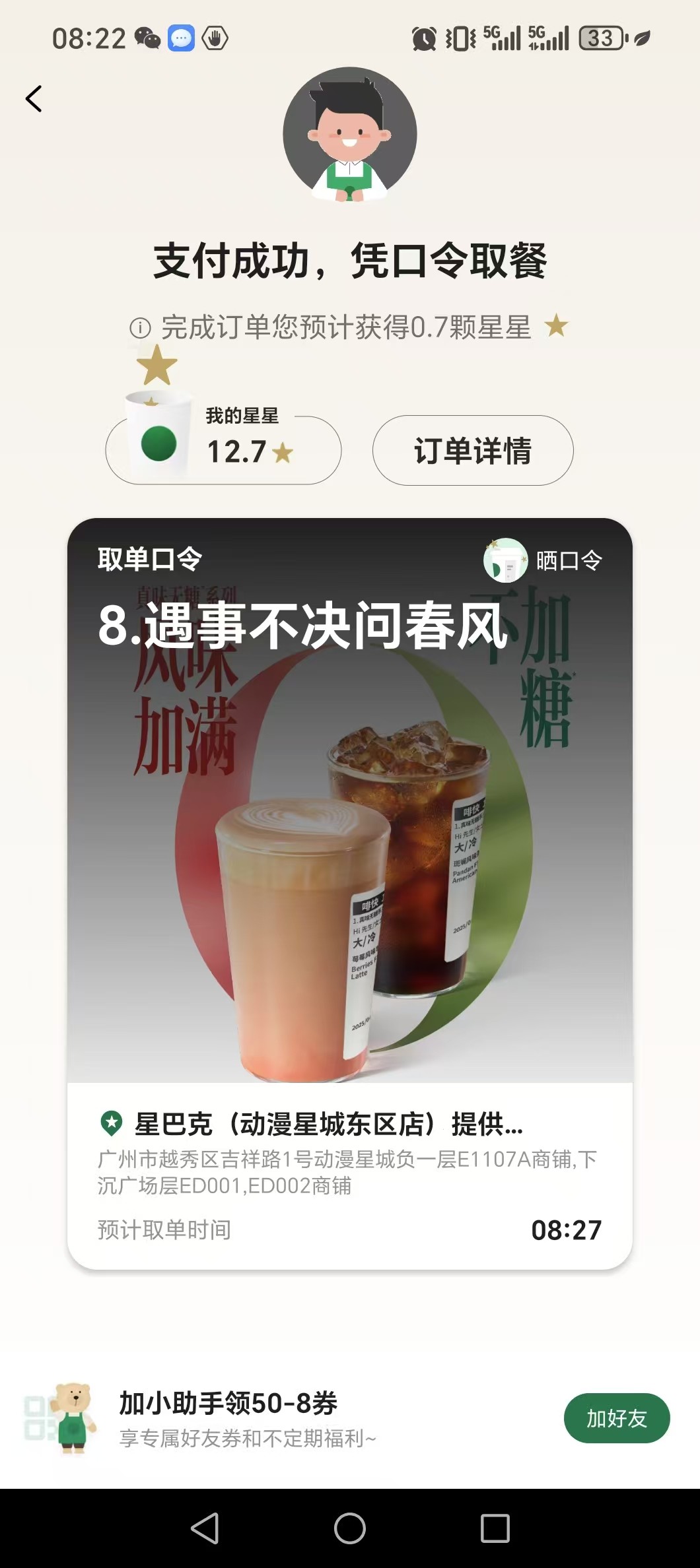Open recent apps from navigation bar
Viewport: 700px width, 1568px height.
tap(495, 1528)
